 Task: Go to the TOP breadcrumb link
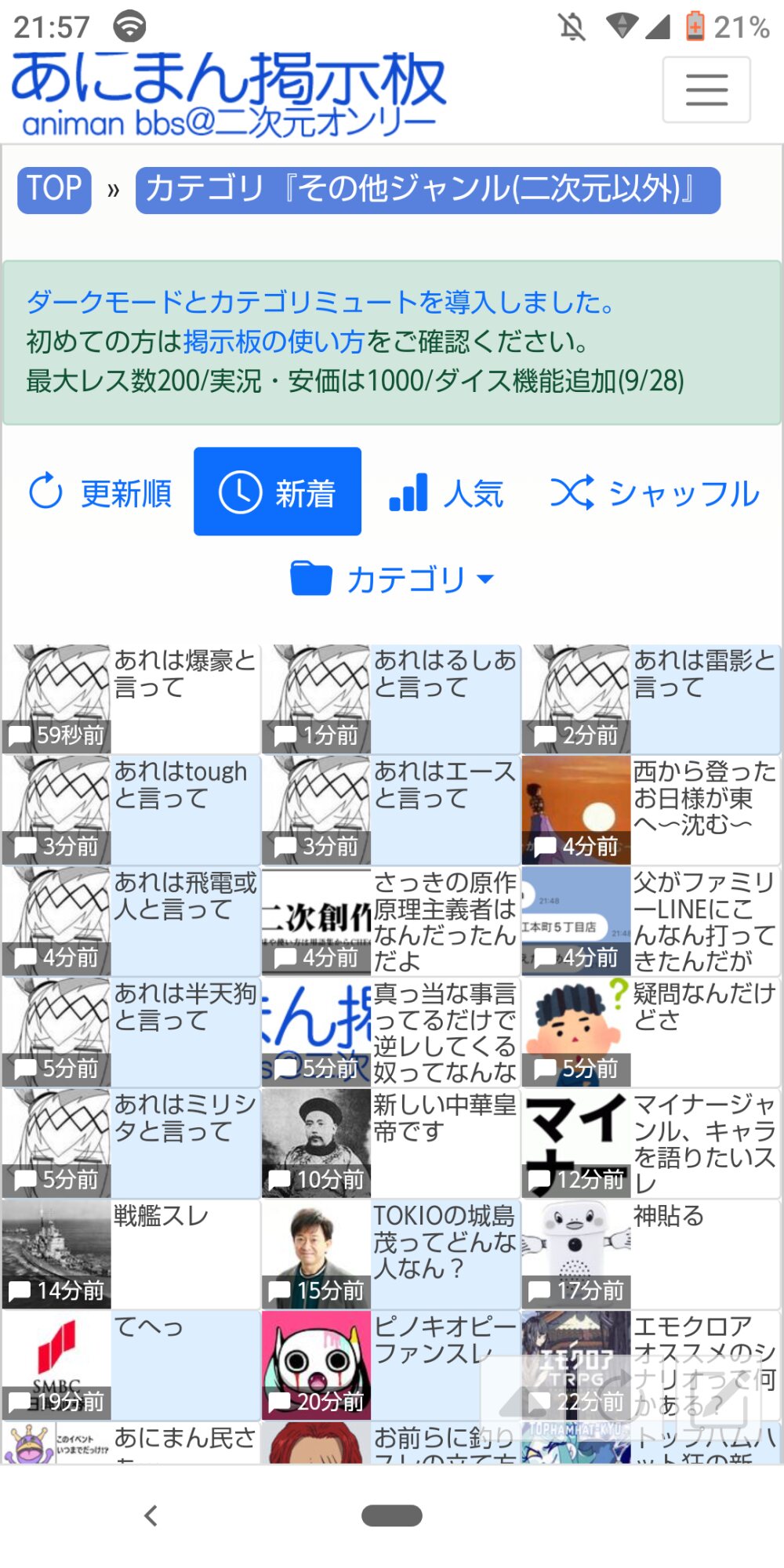pos(54,190)
